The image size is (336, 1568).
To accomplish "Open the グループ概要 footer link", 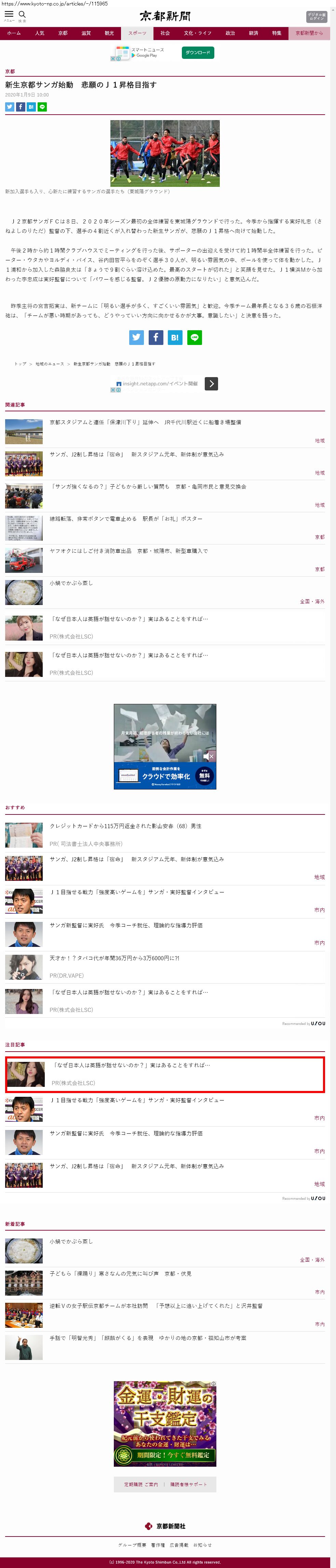I will 131,1545.
